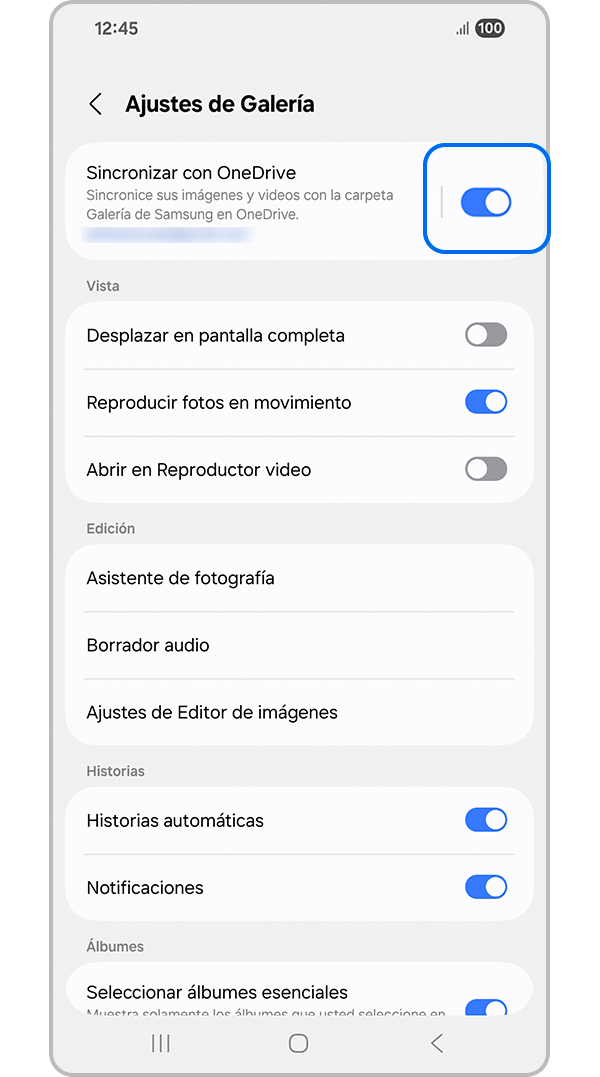Switch off Historias automáticas
Viewport: 600px width, 1077px height.
486,820
